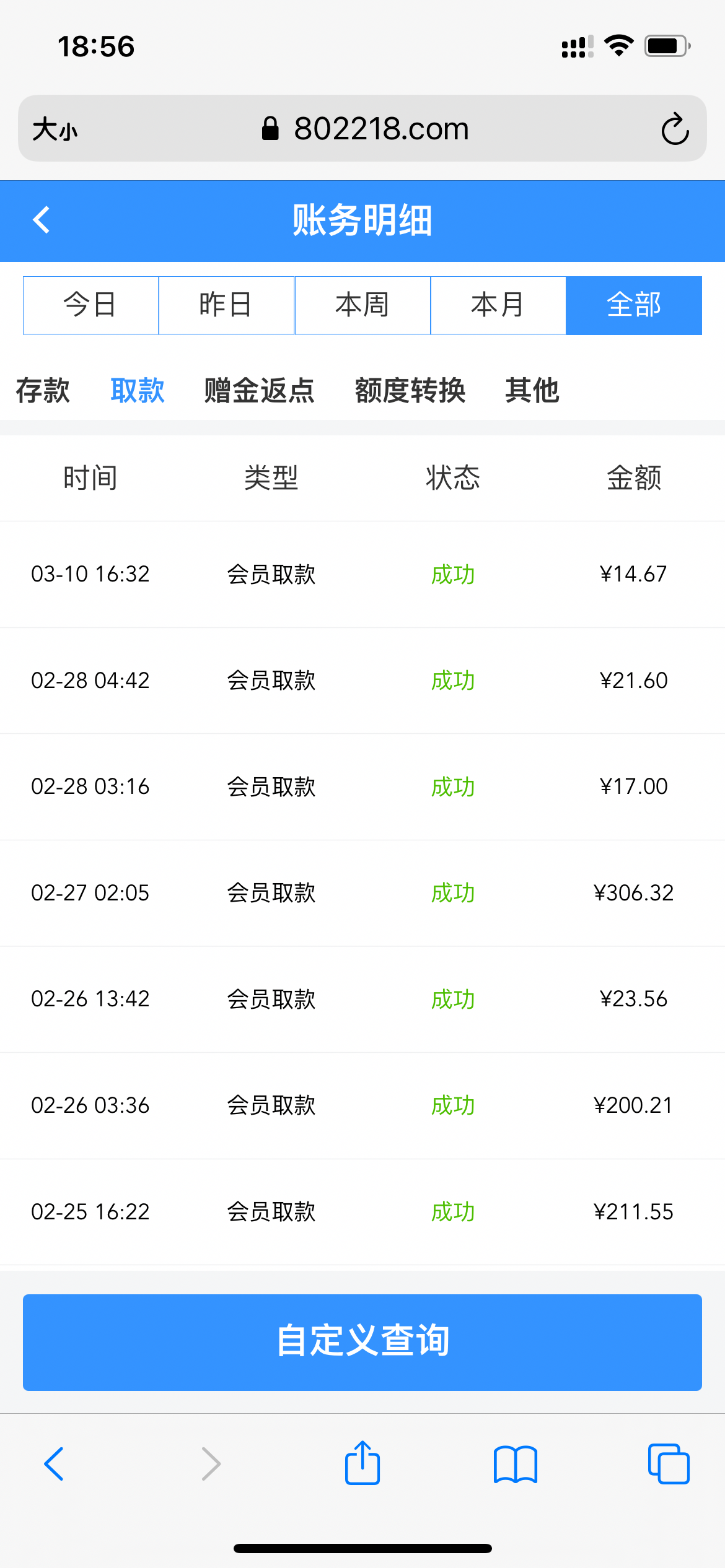Screen dimensions: 725x1568
Task: Open the 存款 category tab
Action: click(x=43, y=391)
